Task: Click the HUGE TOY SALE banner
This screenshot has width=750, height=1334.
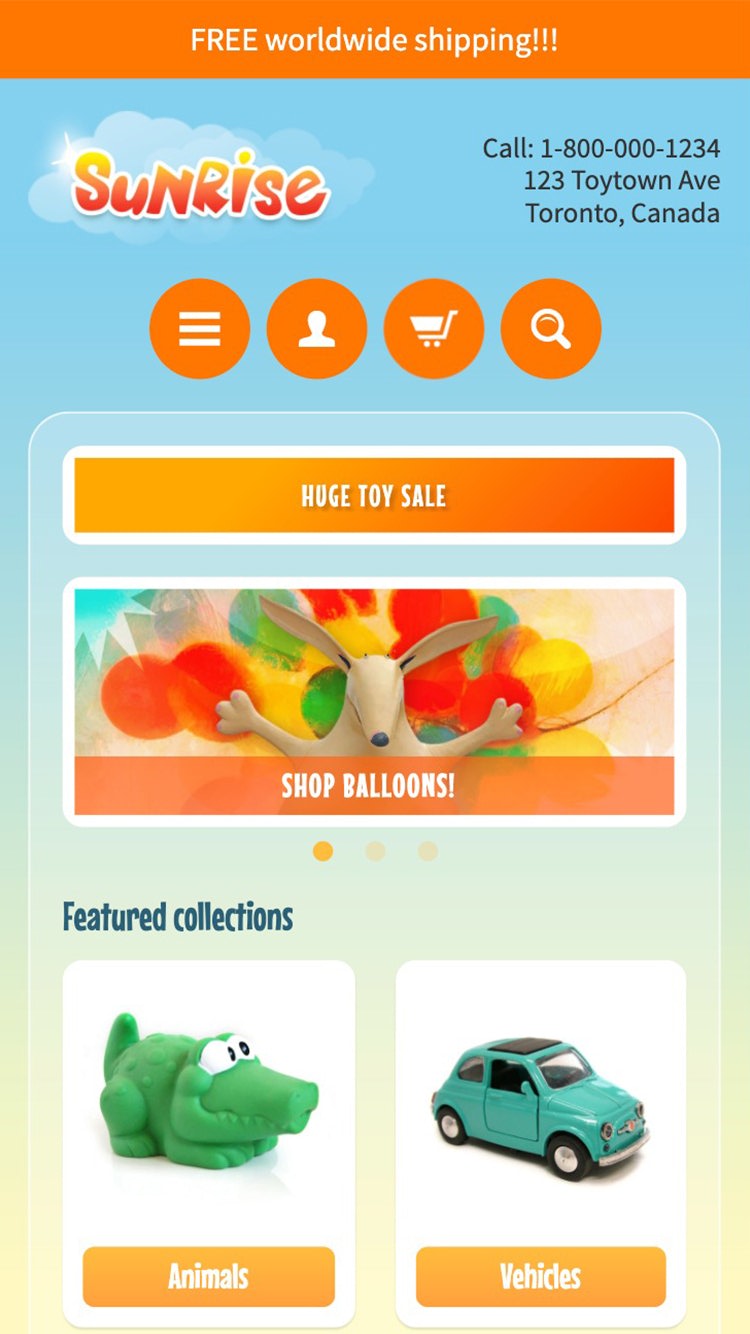Action: 375,495
